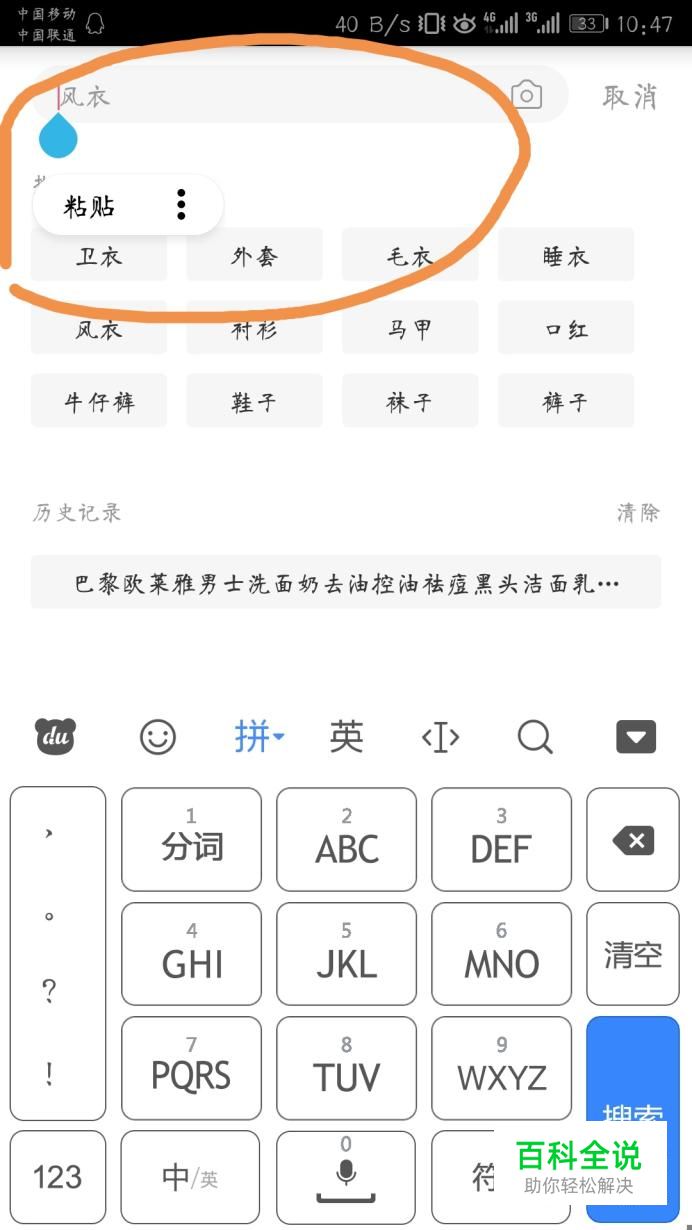Screen dimensions: 692x1230
Task: Select the 毛衣 suggestion chip
Action: coord(410,255)
